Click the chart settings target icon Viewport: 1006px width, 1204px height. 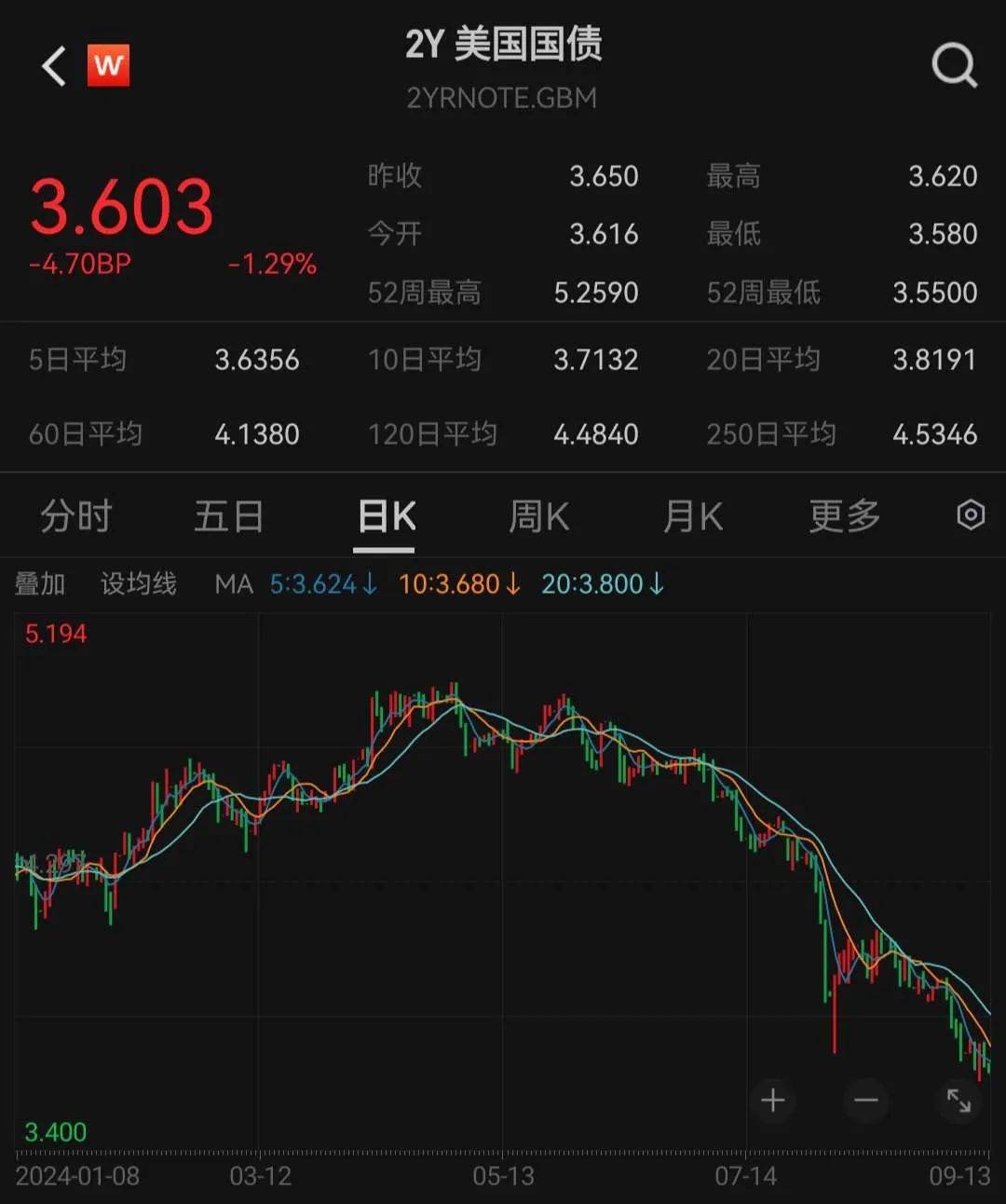point(970,515)
